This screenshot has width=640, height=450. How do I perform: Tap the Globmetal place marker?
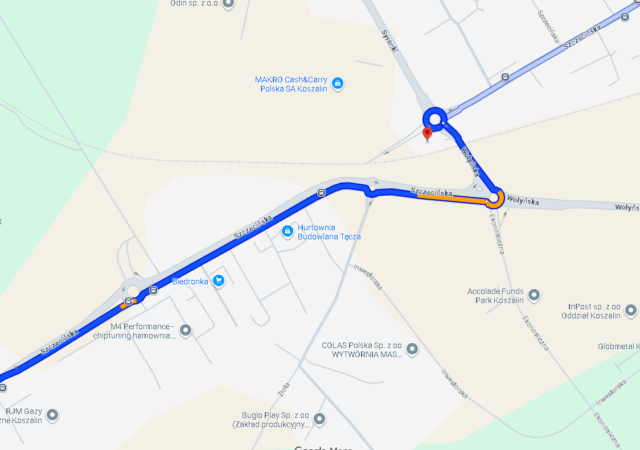(x=633, y=346)
